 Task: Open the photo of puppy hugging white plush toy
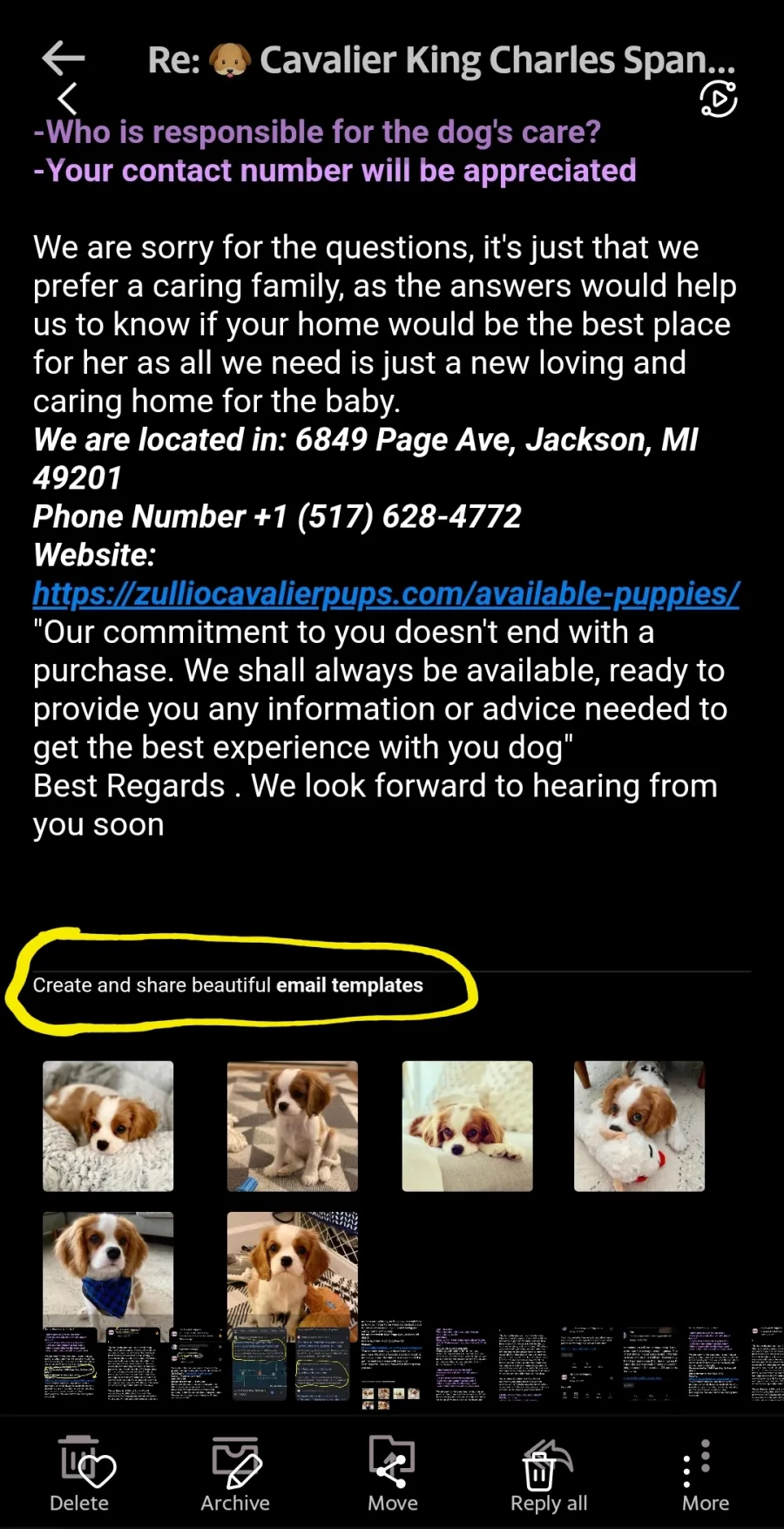[639, 1126]
